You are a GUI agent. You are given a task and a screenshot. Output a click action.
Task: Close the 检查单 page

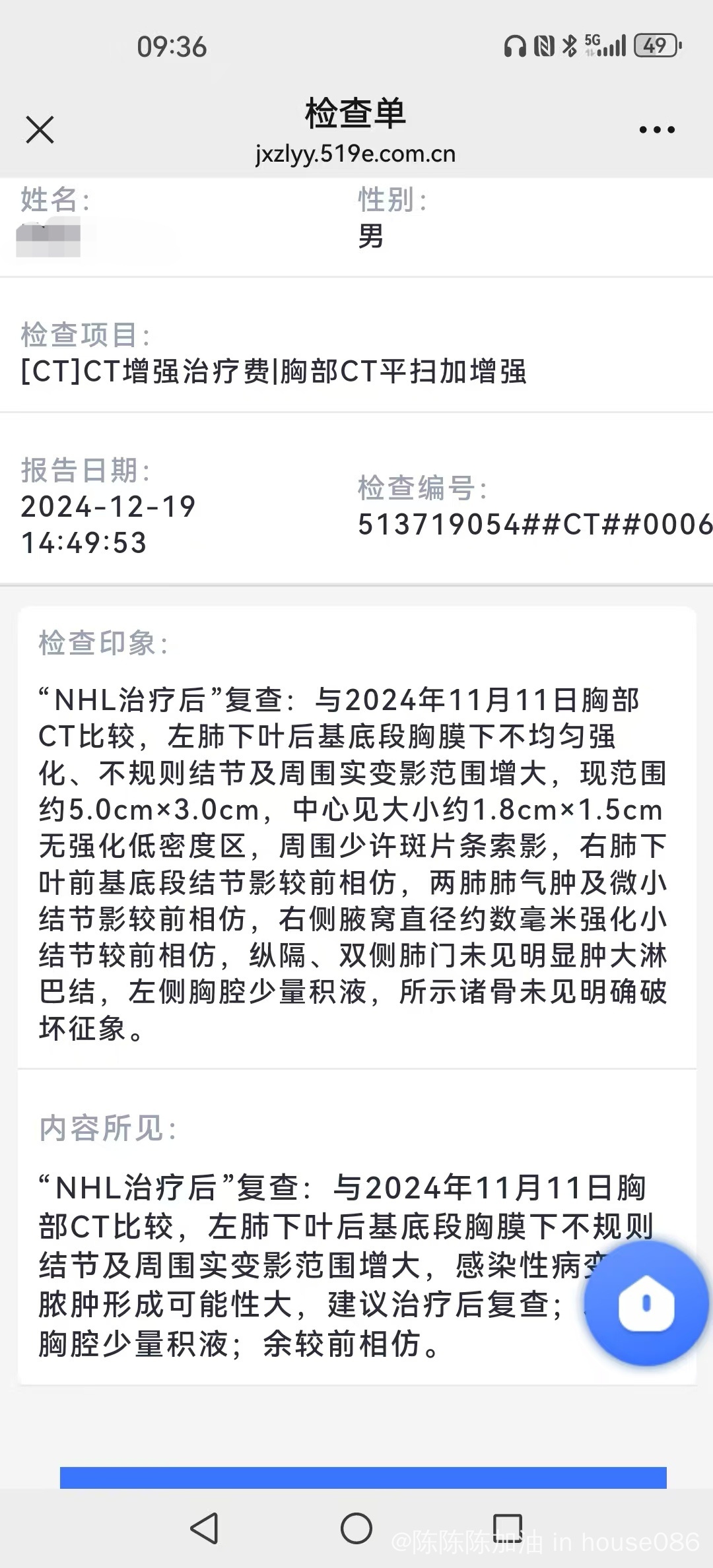(x=40, y=129)
